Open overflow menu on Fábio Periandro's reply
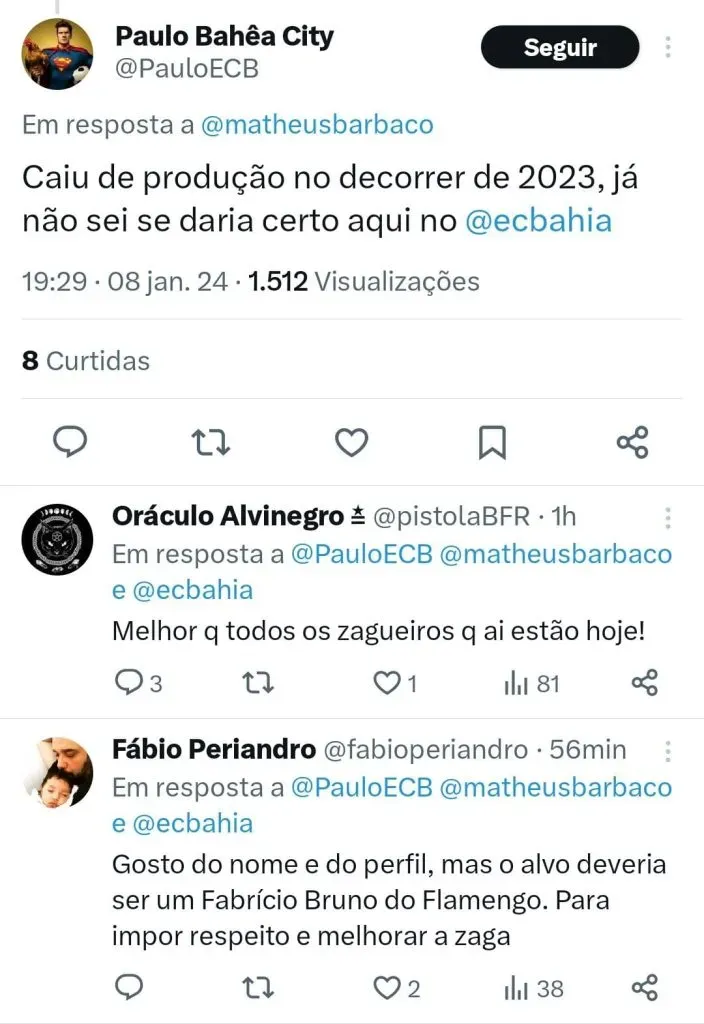 (668, 751)
